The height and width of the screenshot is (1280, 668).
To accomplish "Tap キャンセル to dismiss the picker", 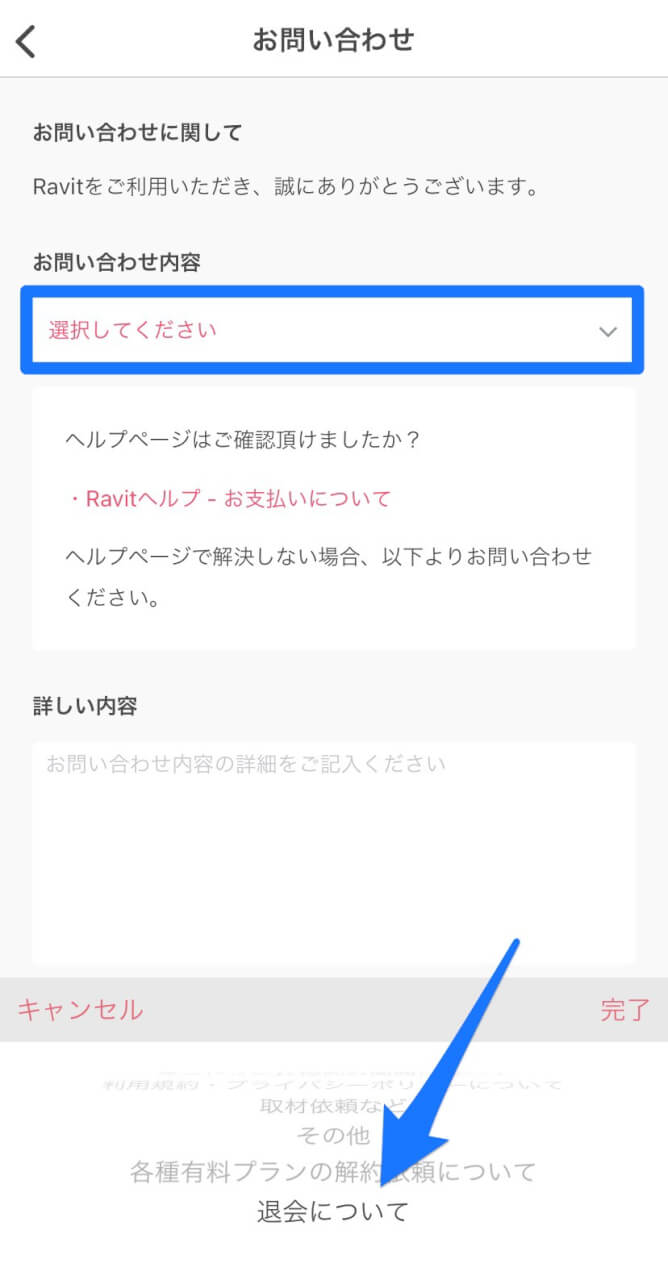I will (x=80, y=1009).
